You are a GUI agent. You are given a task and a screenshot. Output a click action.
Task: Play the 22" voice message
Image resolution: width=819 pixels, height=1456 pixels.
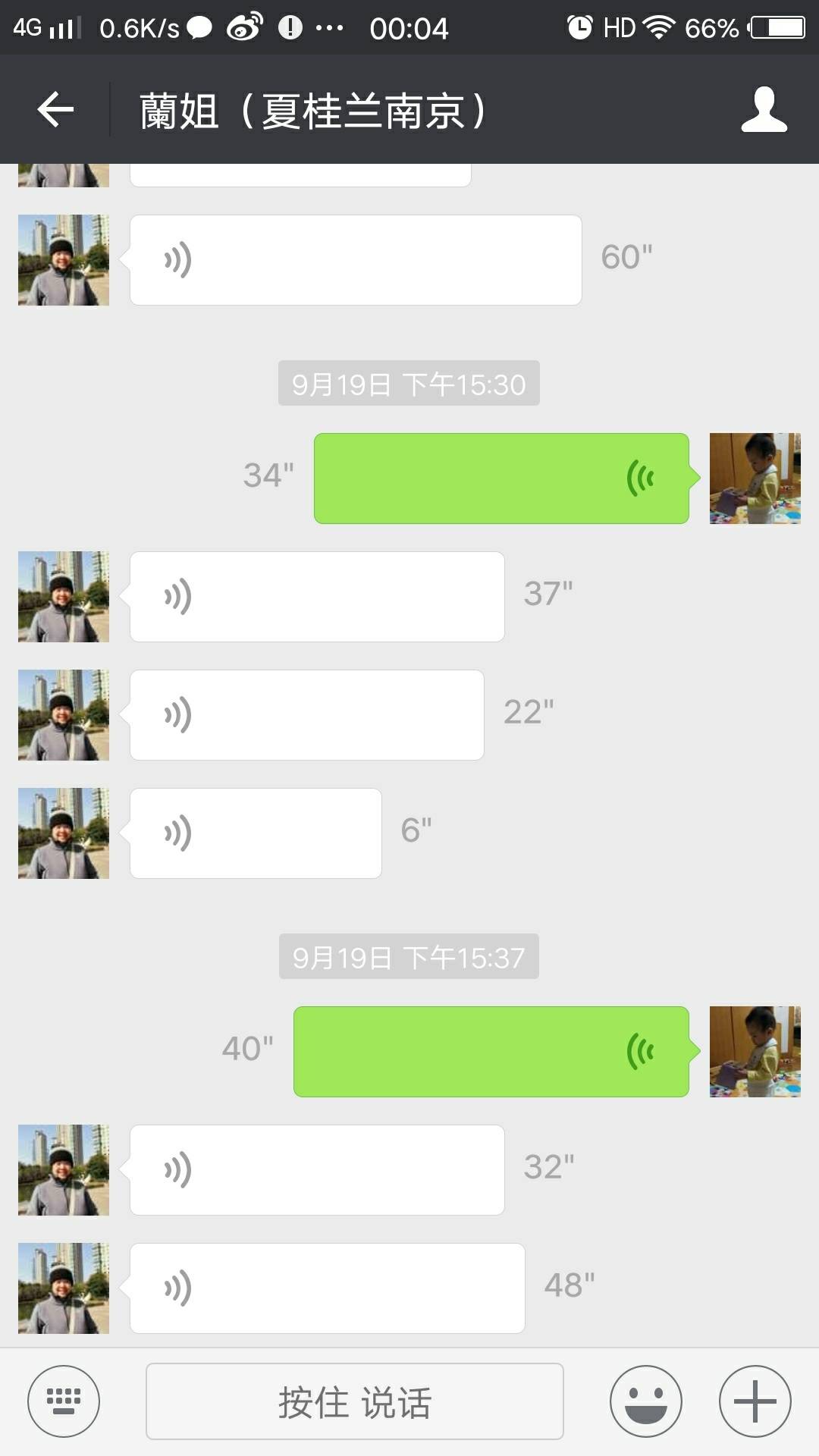306,715
